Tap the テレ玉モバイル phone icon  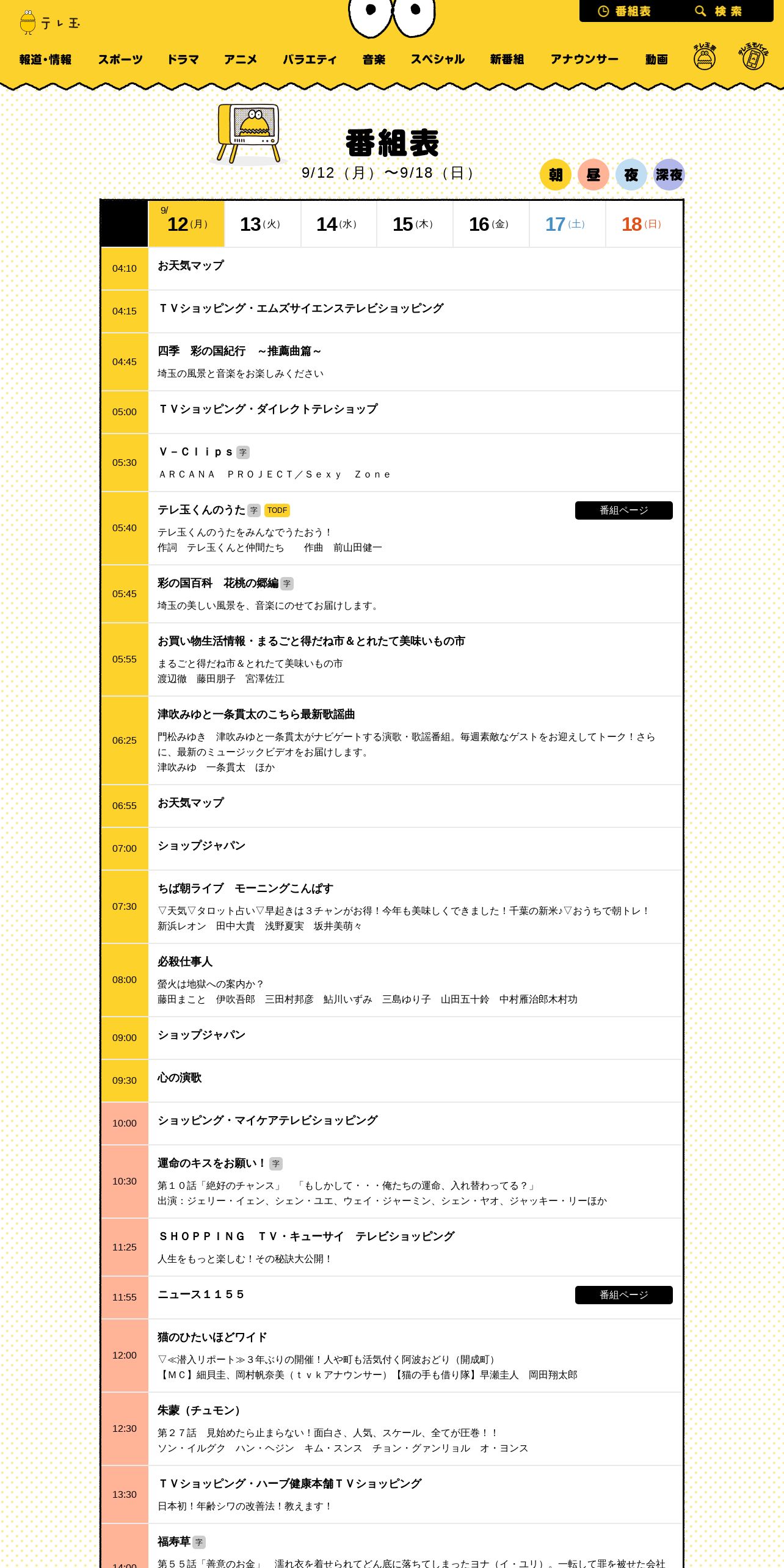click(x=753, y=57)
